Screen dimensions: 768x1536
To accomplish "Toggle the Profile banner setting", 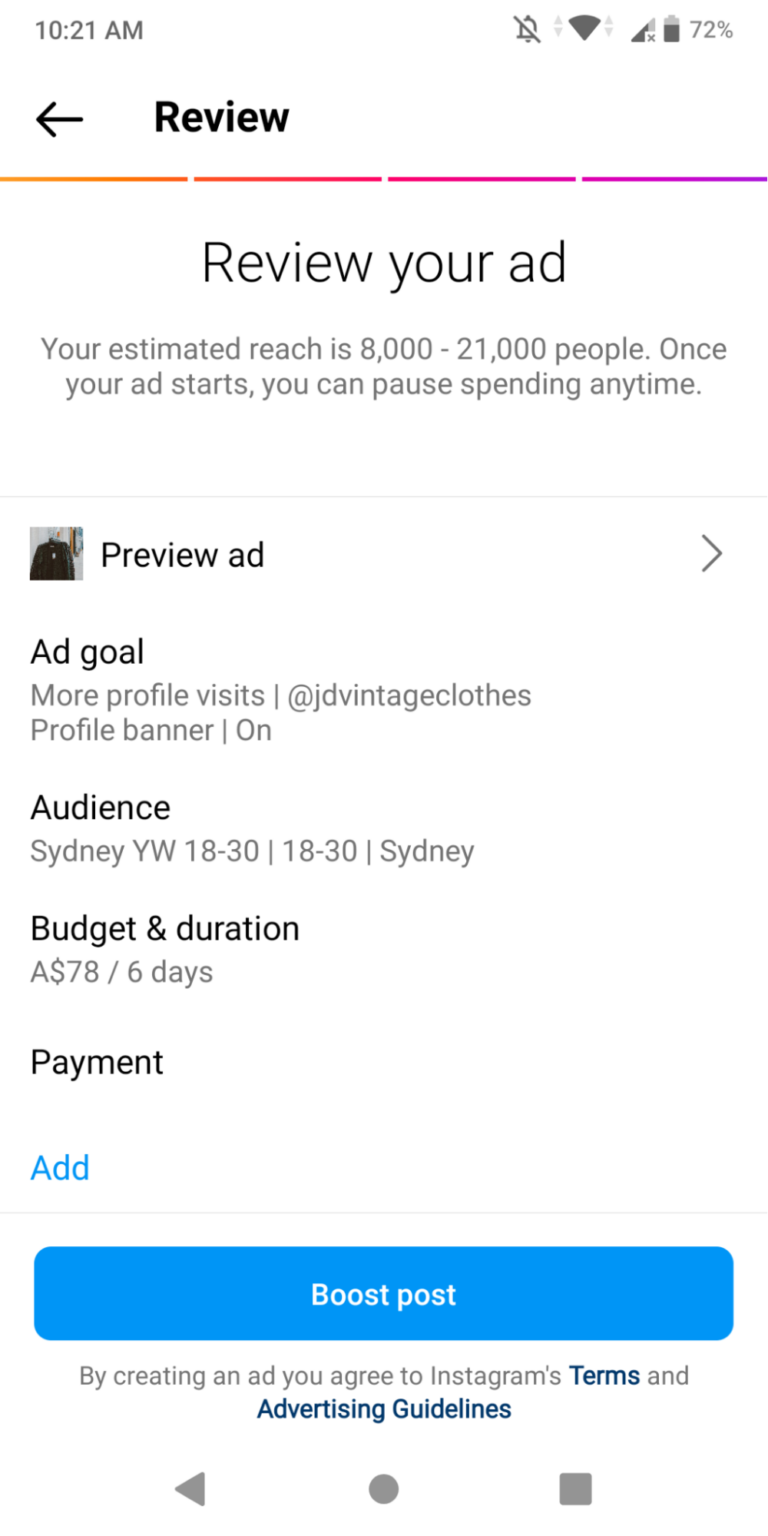I will pyautogui.click(x=145, y=730).
